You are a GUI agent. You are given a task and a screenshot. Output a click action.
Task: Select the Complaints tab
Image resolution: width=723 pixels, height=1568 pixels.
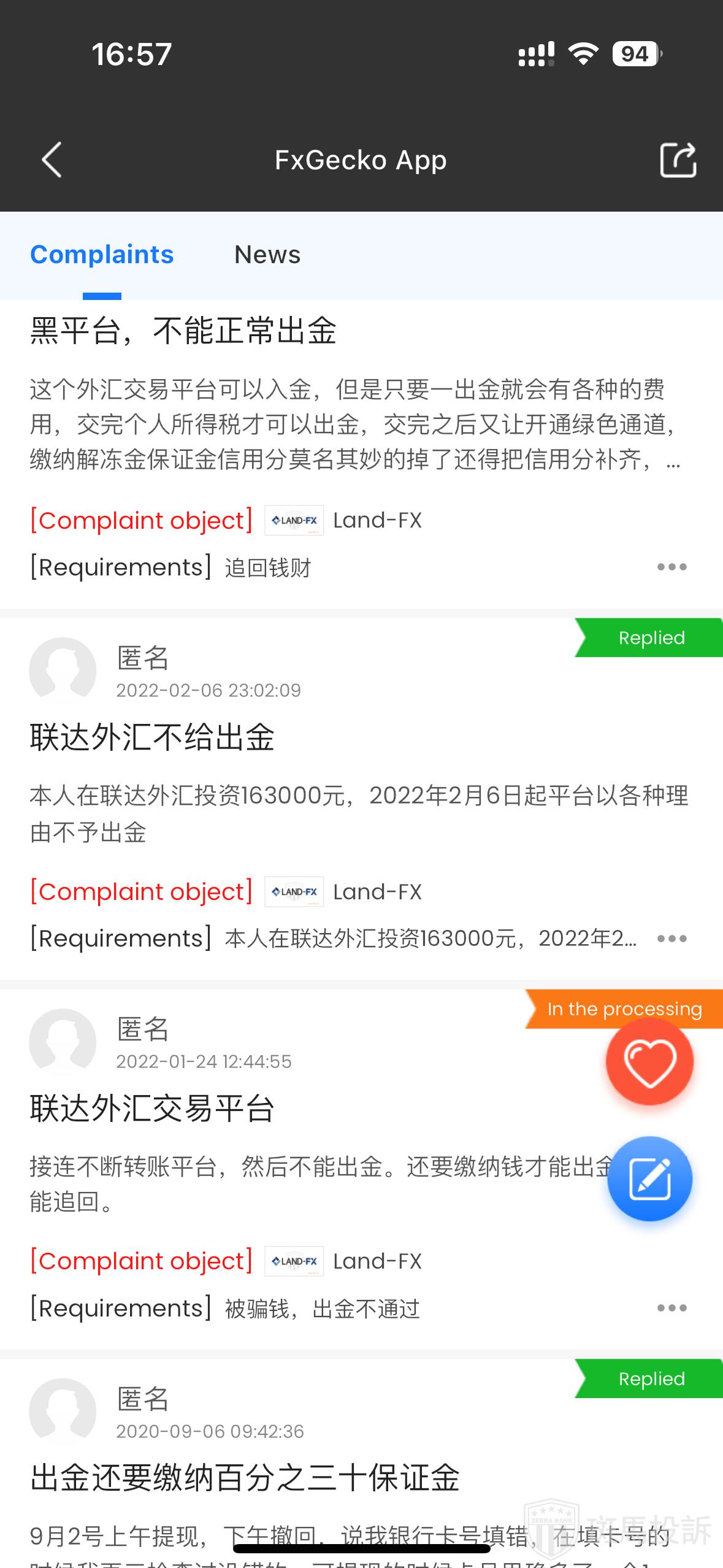[x=102, y=255]
